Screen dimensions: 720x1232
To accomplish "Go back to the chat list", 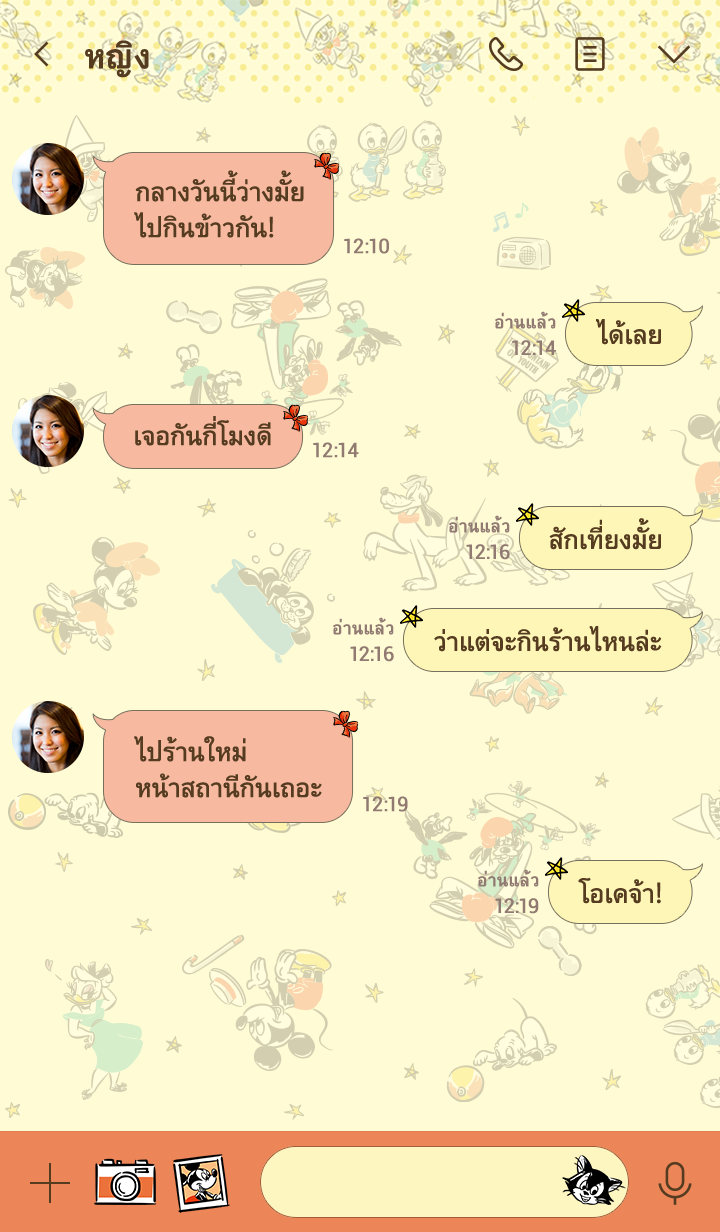I will point(41,54).
